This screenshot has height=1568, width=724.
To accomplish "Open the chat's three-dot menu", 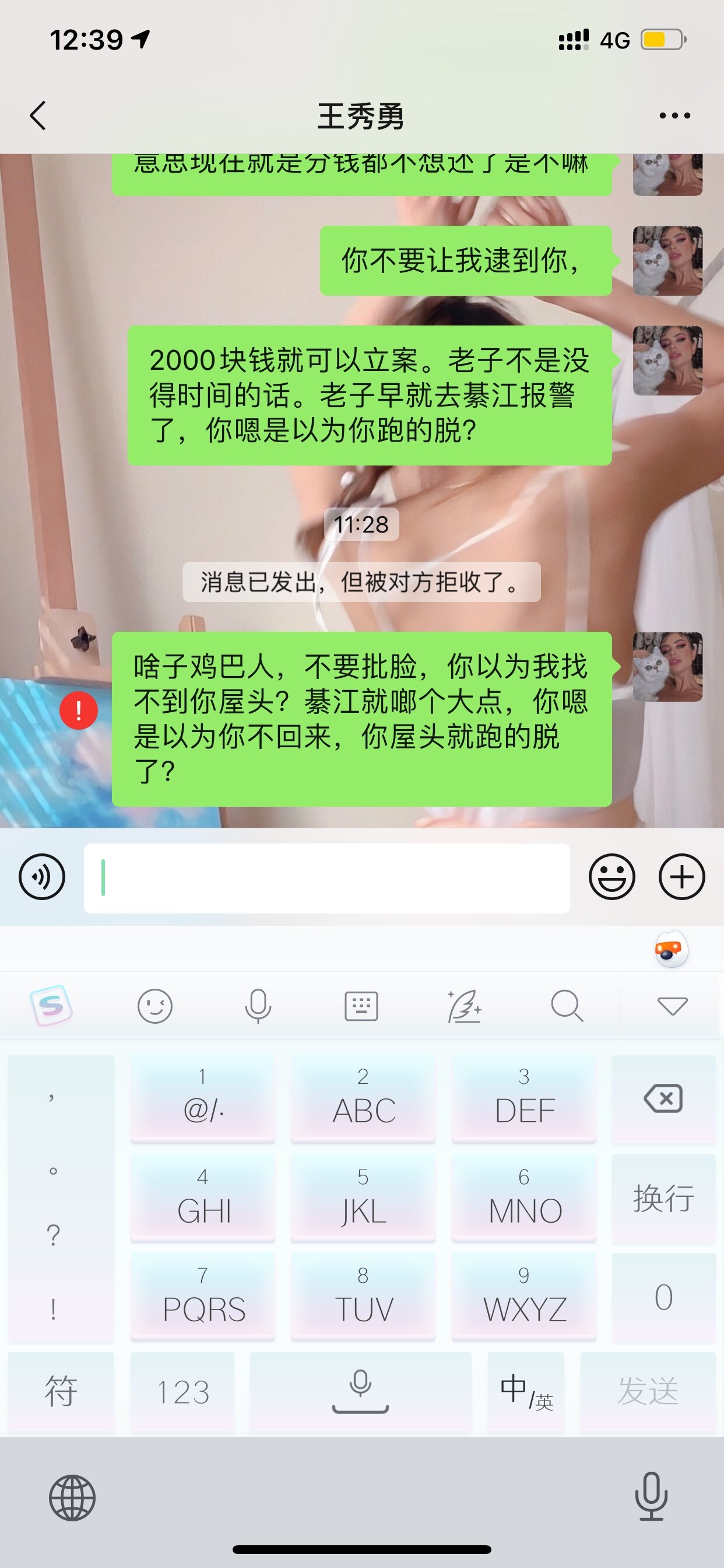I will (674, 115).
